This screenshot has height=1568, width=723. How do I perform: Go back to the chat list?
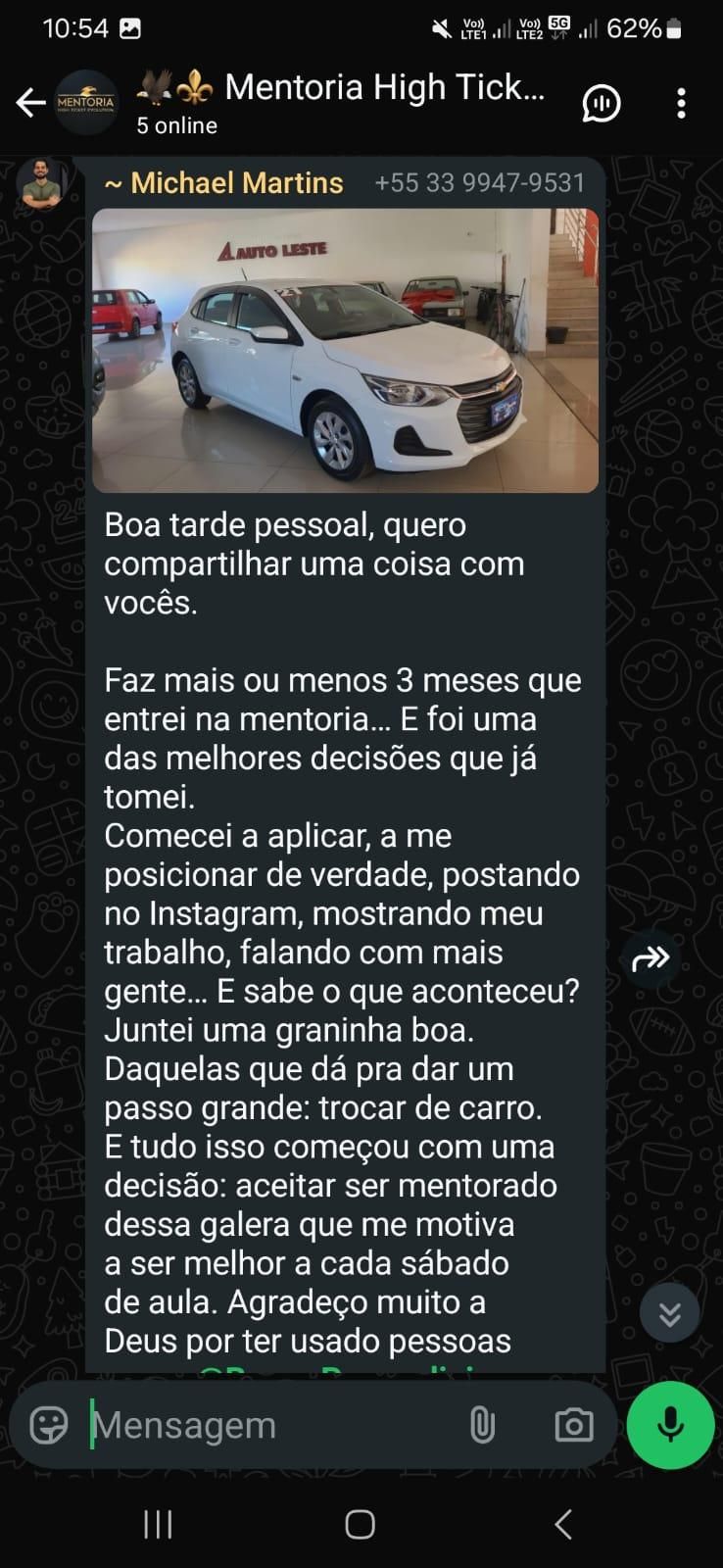[30, 103]
